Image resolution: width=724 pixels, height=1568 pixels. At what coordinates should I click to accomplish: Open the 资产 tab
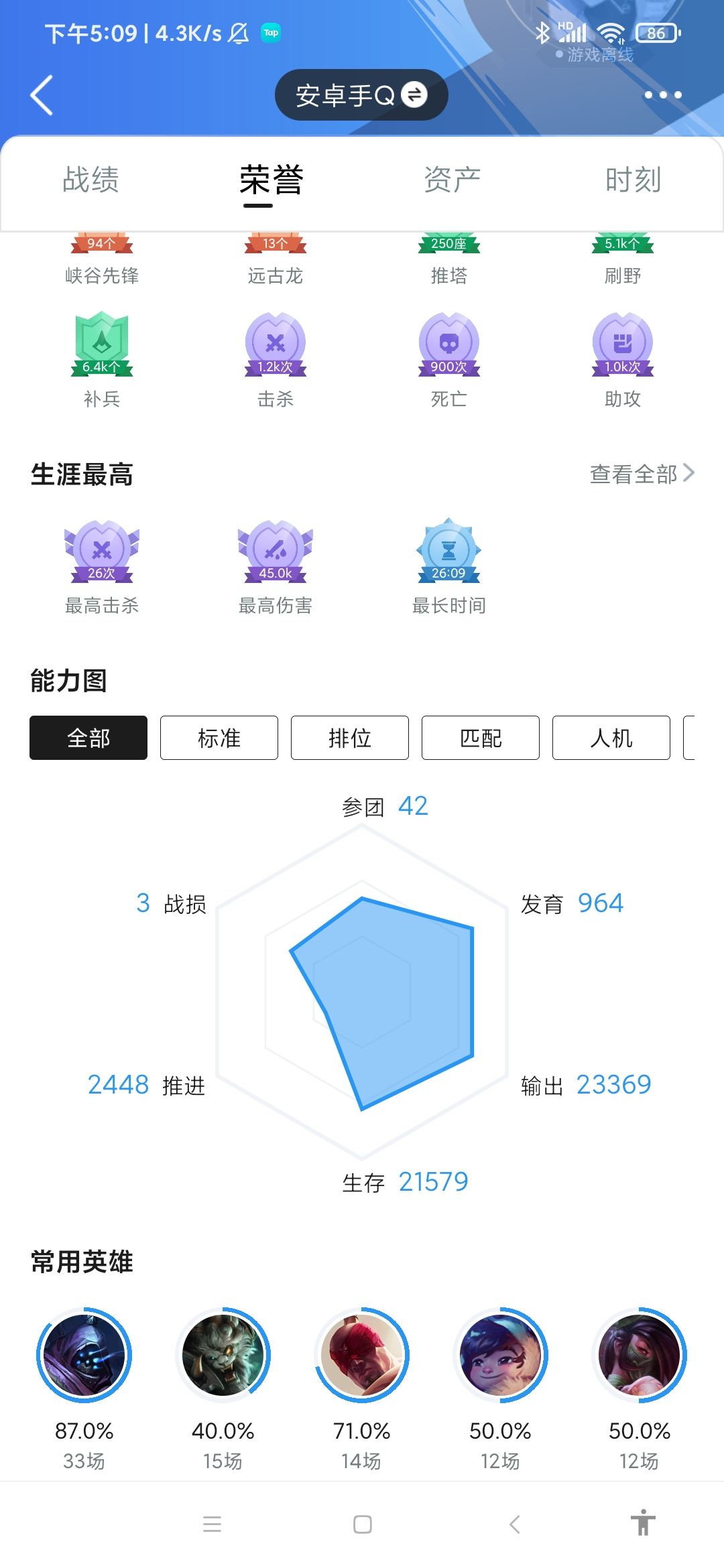tap(450, 180)
